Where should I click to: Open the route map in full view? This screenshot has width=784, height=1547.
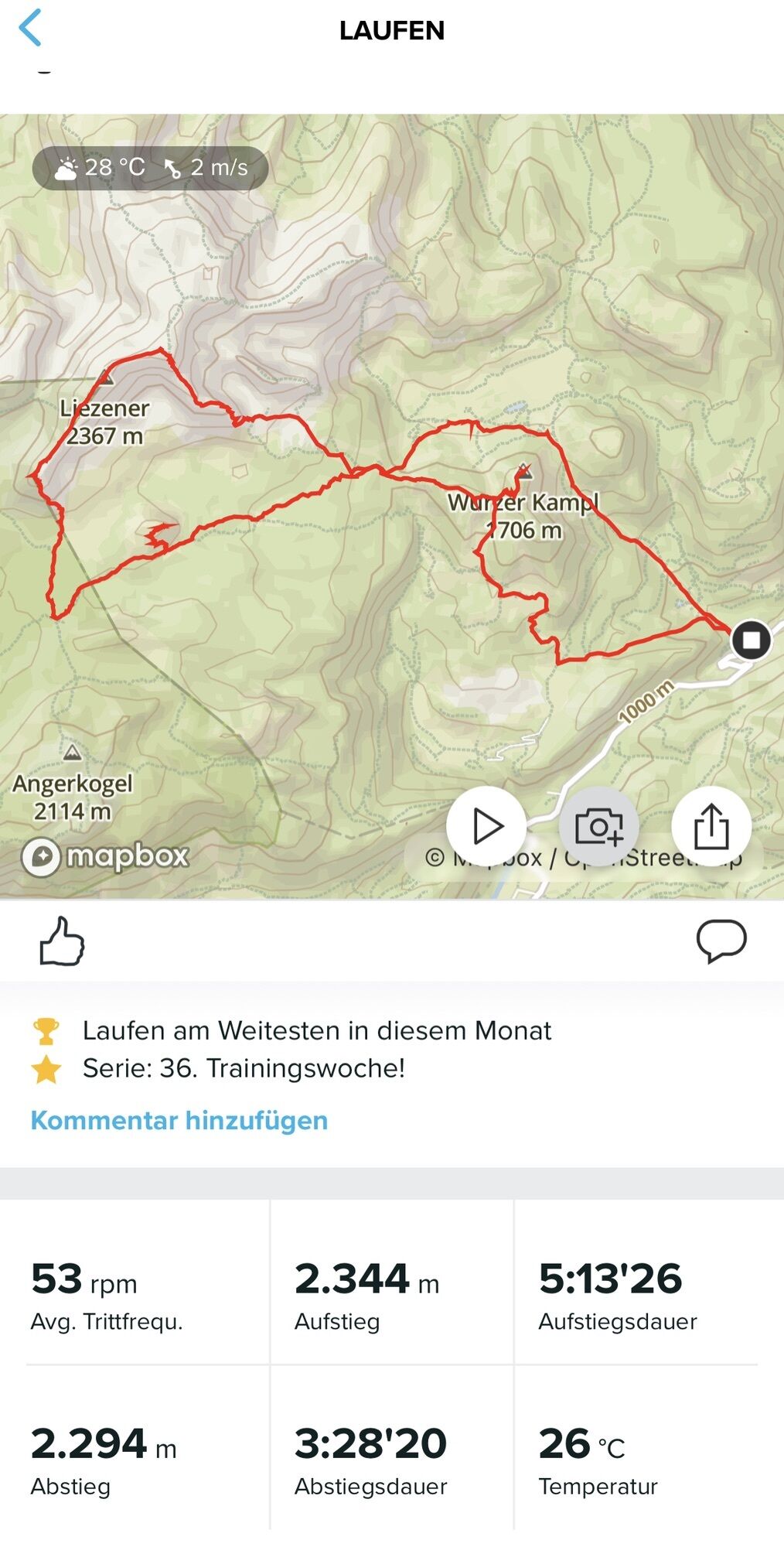387,309
